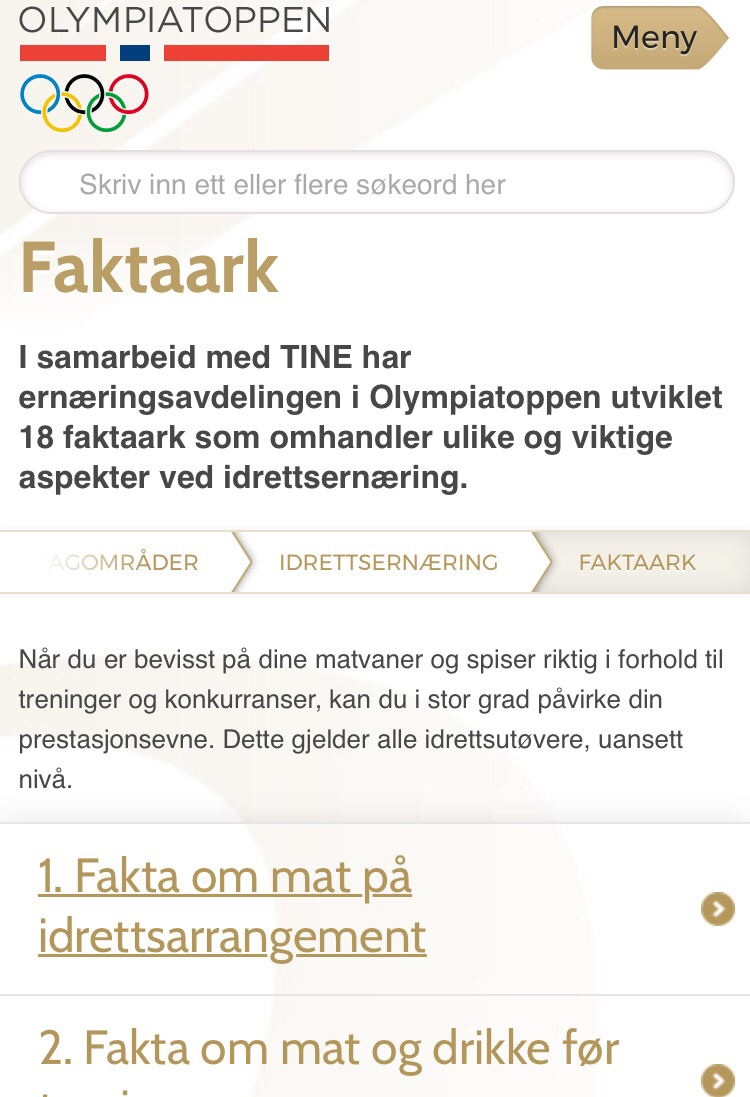The image size is (750, 1097).
Task: Tap the search field for søkeord
Action: click(377, 184)
